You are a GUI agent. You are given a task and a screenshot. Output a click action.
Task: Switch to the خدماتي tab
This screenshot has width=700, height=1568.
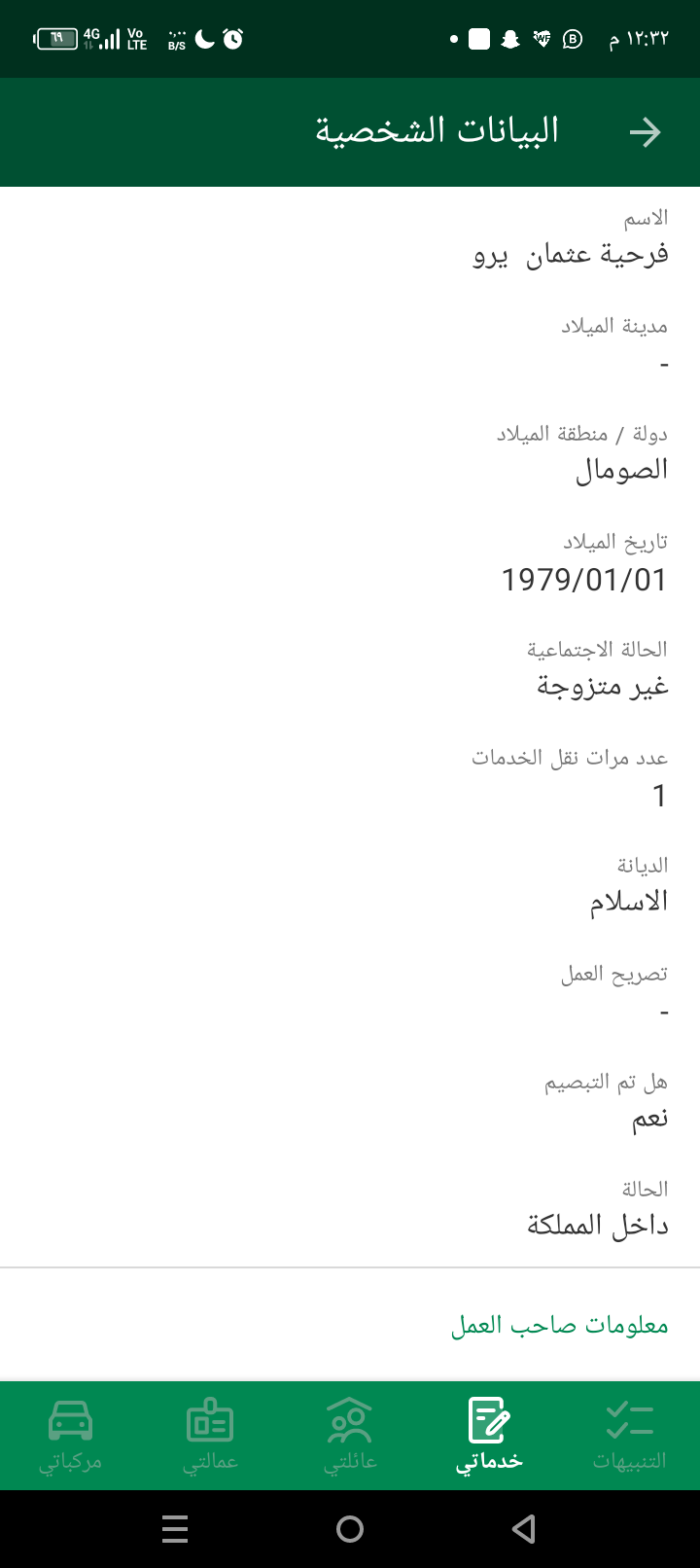point(489,1435)
